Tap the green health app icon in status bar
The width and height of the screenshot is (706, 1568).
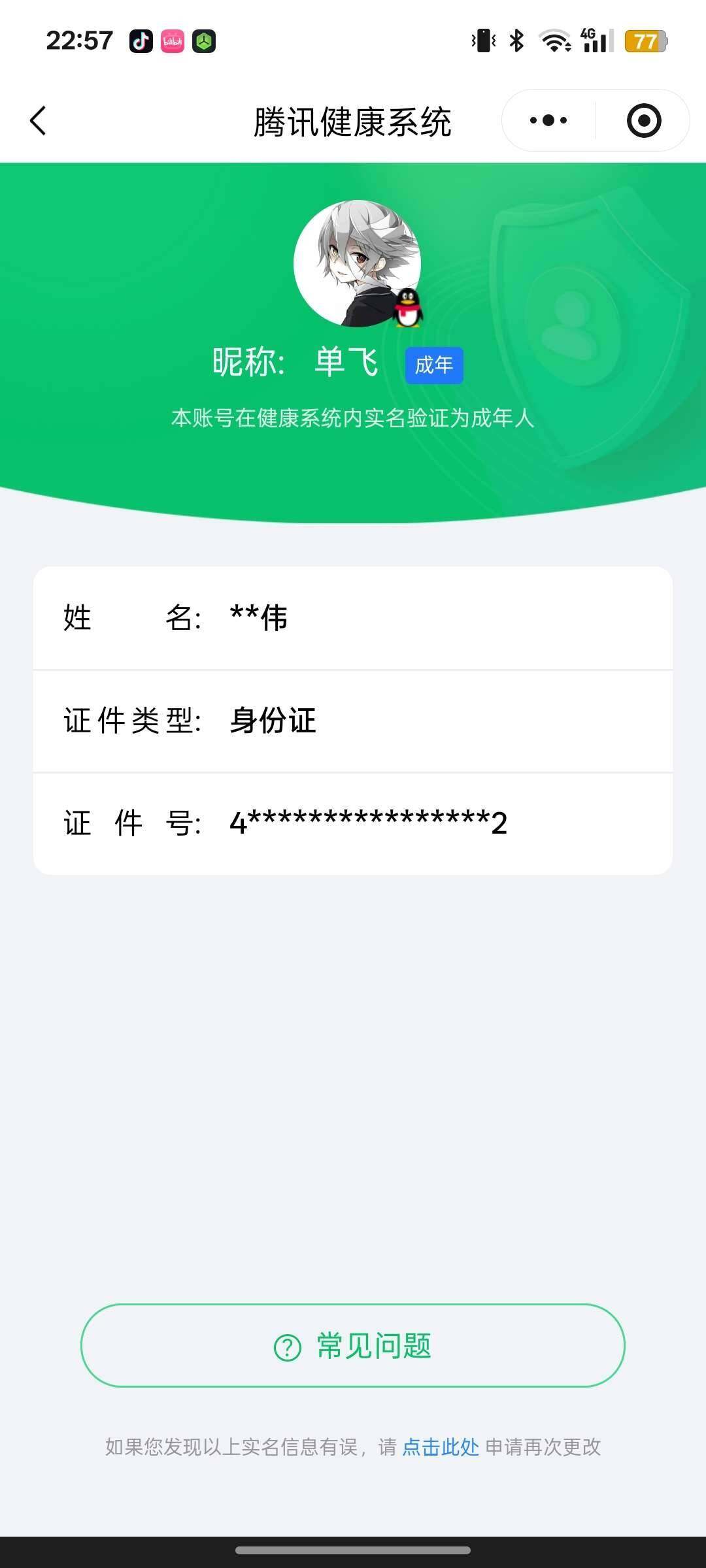point(205,41)
